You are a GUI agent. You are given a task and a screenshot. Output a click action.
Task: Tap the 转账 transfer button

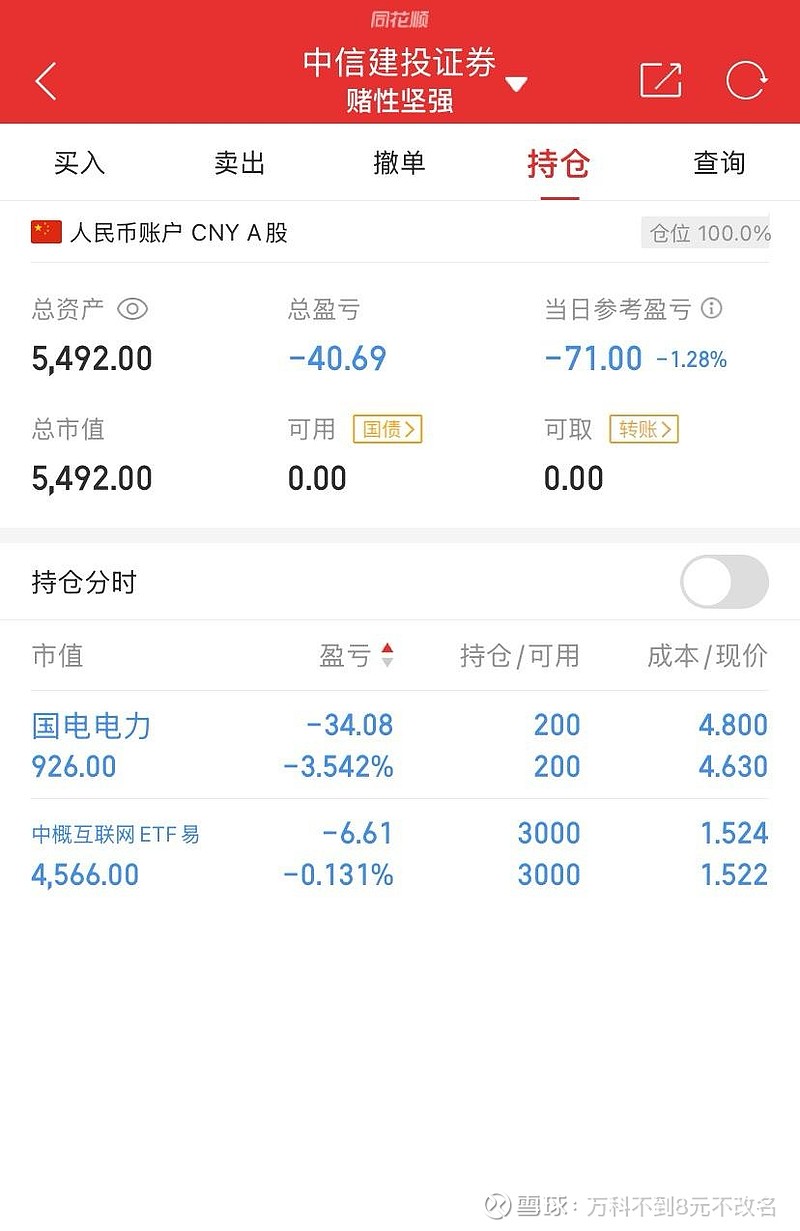[643, 430]
